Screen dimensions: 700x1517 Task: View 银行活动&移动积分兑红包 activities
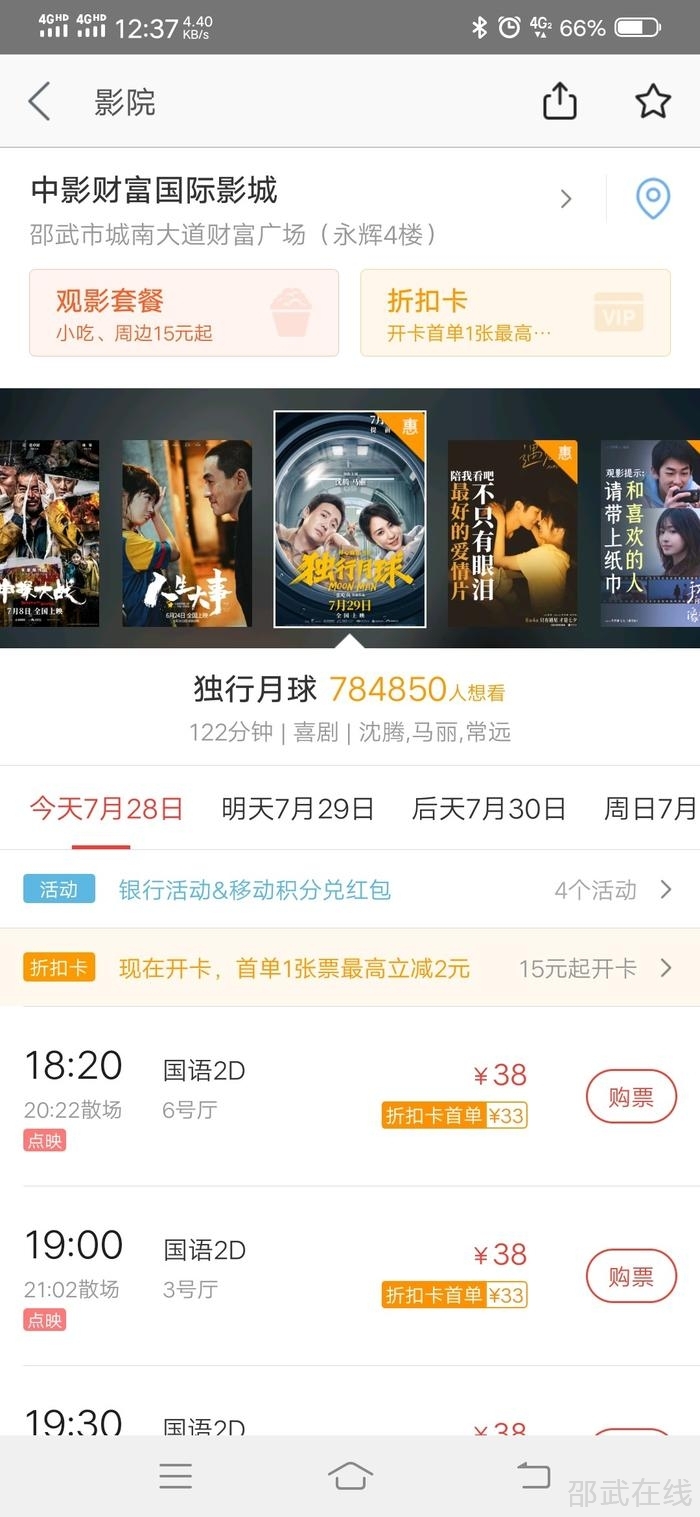[350, 889]
